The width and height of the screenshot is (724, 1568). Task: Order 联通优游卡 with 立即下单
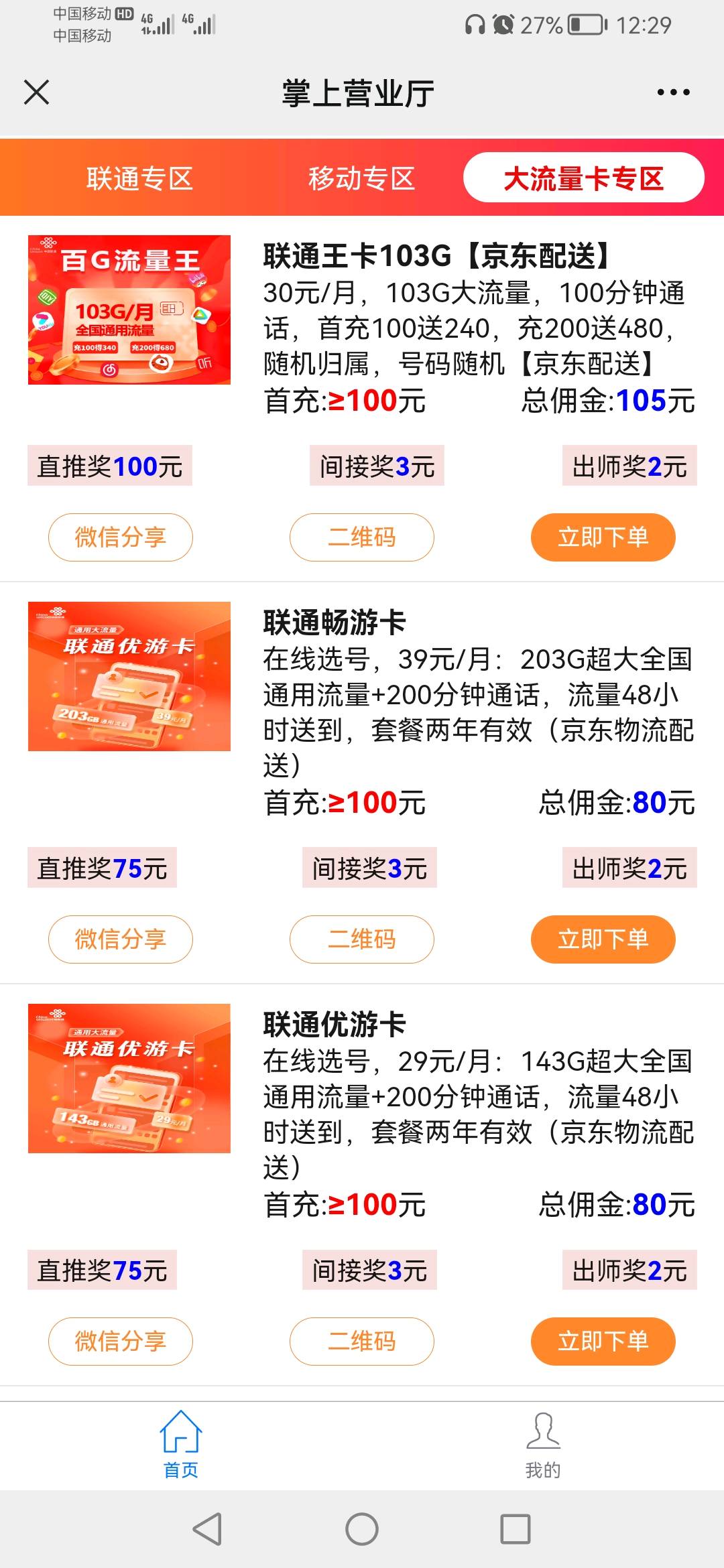(x=603, y=1342)
